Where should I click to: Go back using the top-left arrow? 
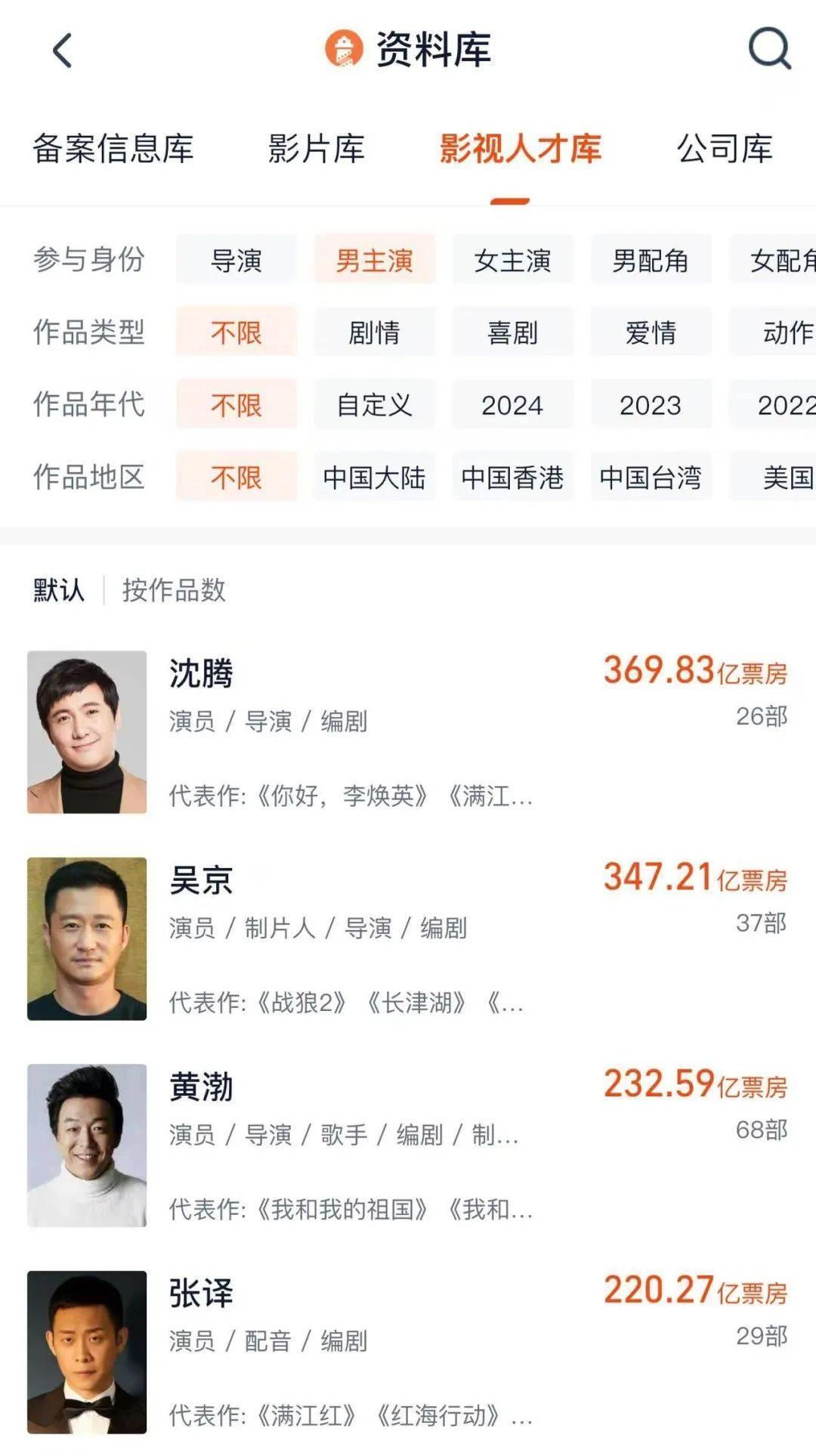63,51
